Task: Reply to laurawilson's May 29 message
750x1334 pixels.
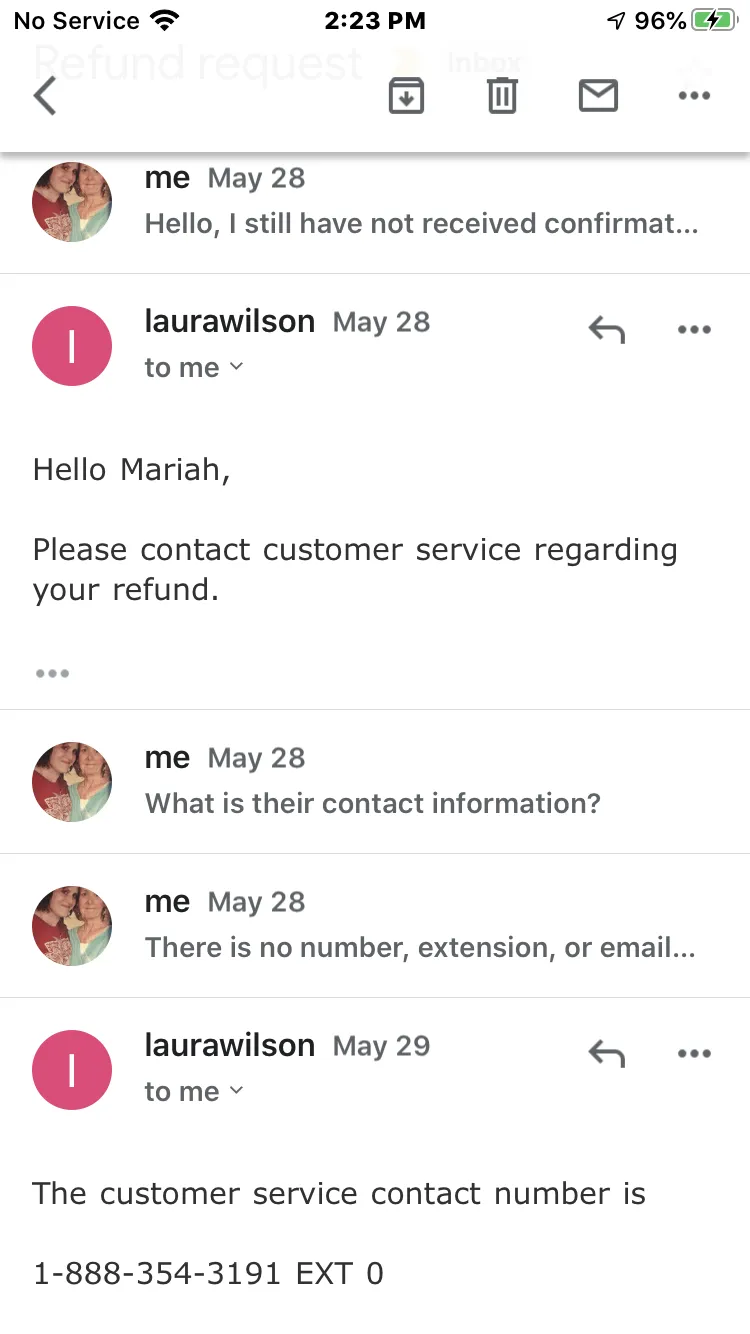Action: point(606,1053)
